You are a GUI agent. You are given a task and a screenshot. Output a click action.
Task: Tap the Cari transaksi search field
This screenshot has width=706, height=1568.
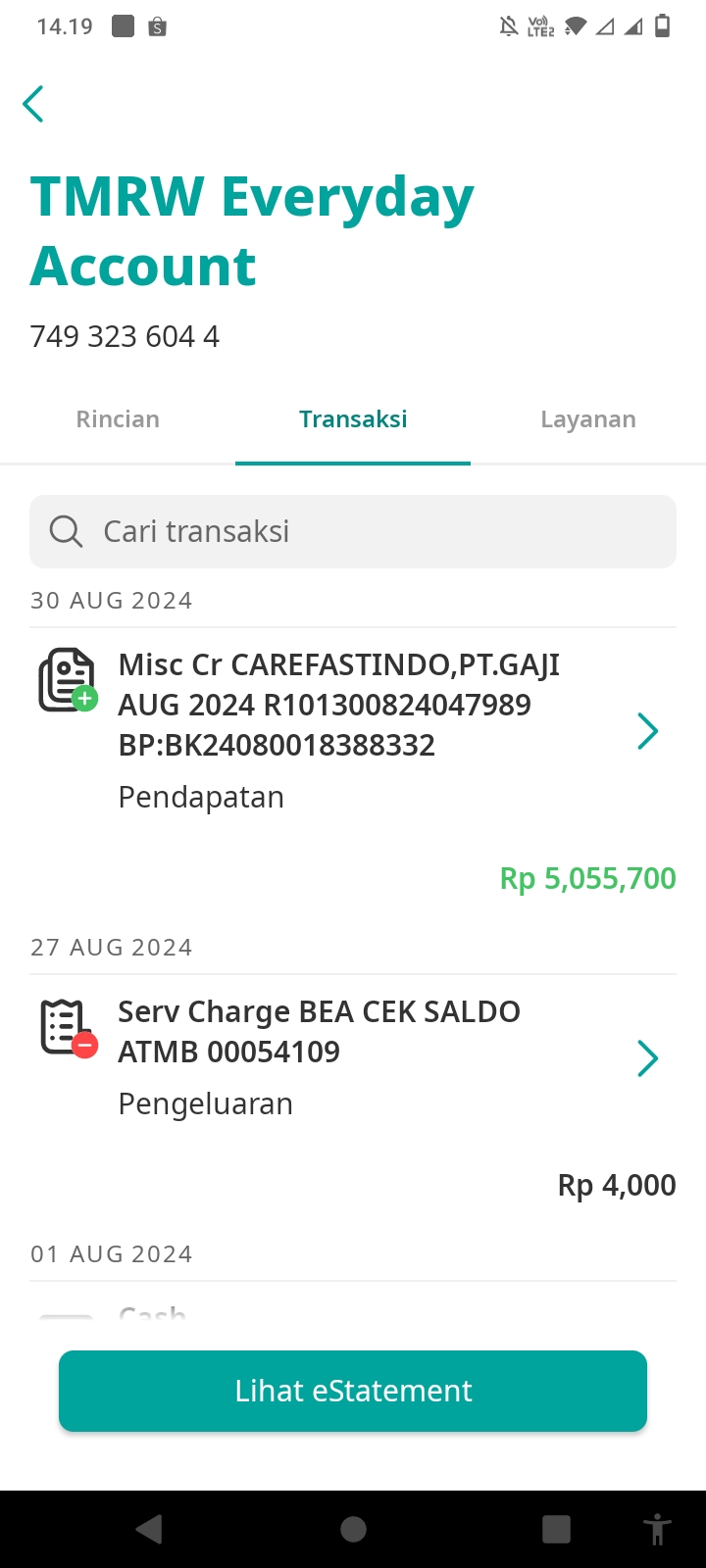click(353, 531)
